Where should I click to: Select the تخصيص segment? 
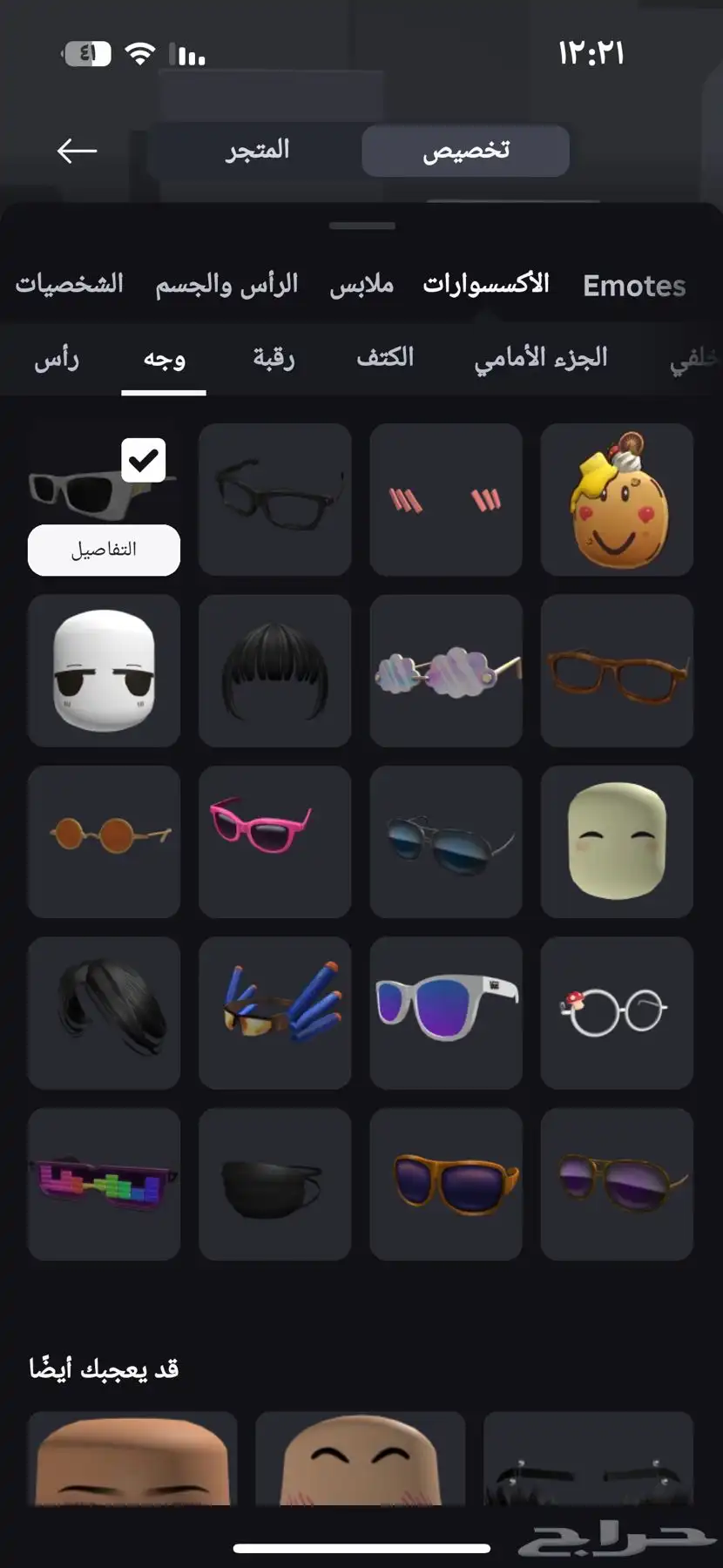(x=465, y=151)
